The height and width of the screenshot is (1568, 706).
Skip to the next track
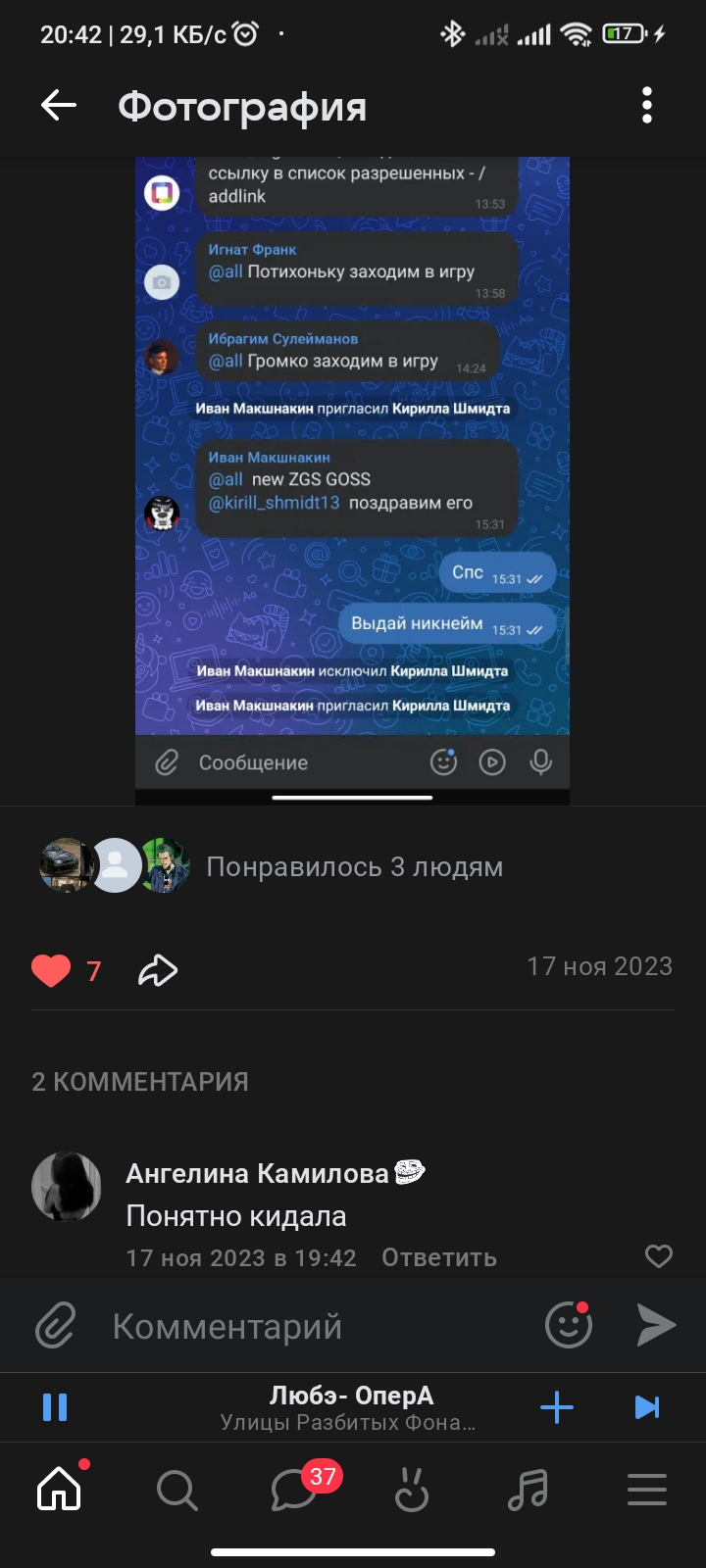tap(647, 1407)
